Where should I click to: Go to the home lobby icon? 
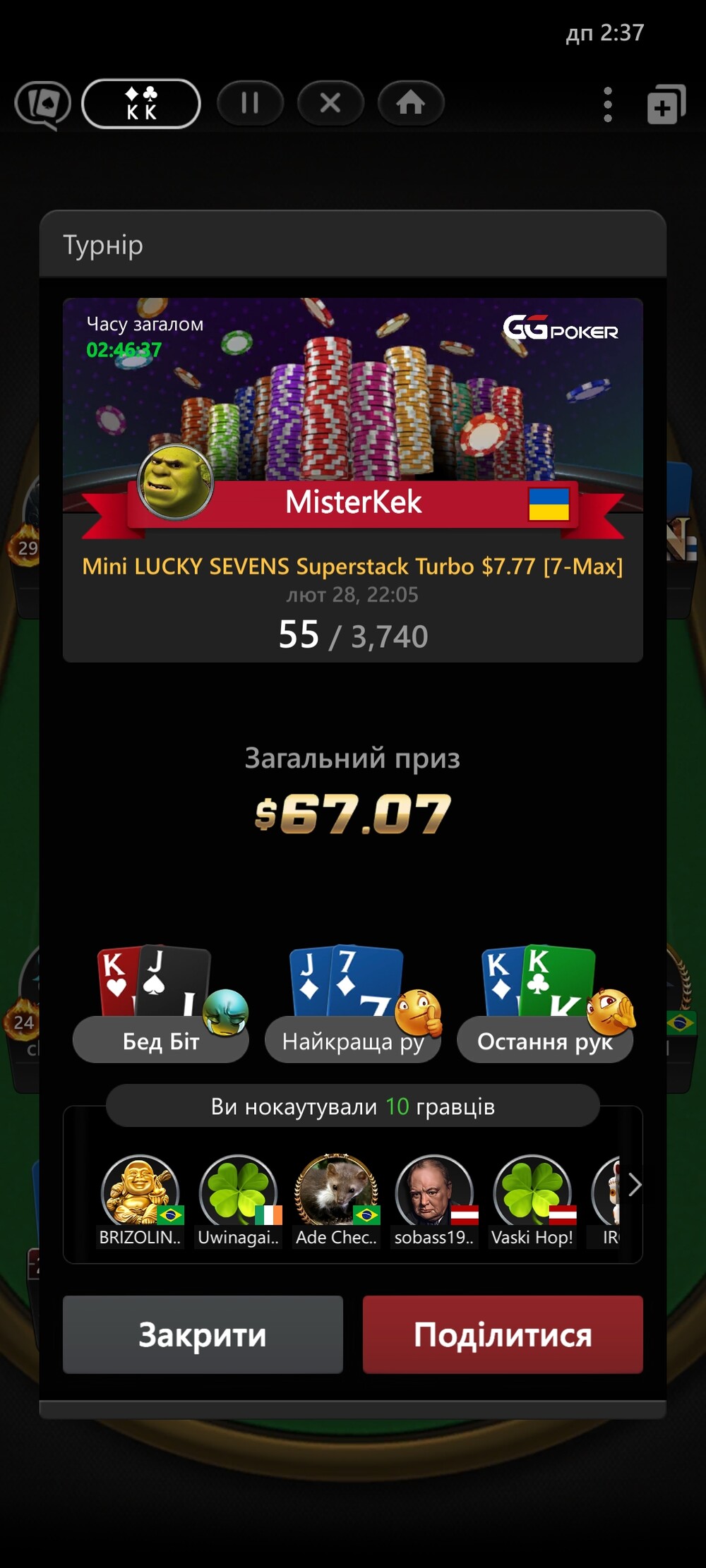pos(411,103)
